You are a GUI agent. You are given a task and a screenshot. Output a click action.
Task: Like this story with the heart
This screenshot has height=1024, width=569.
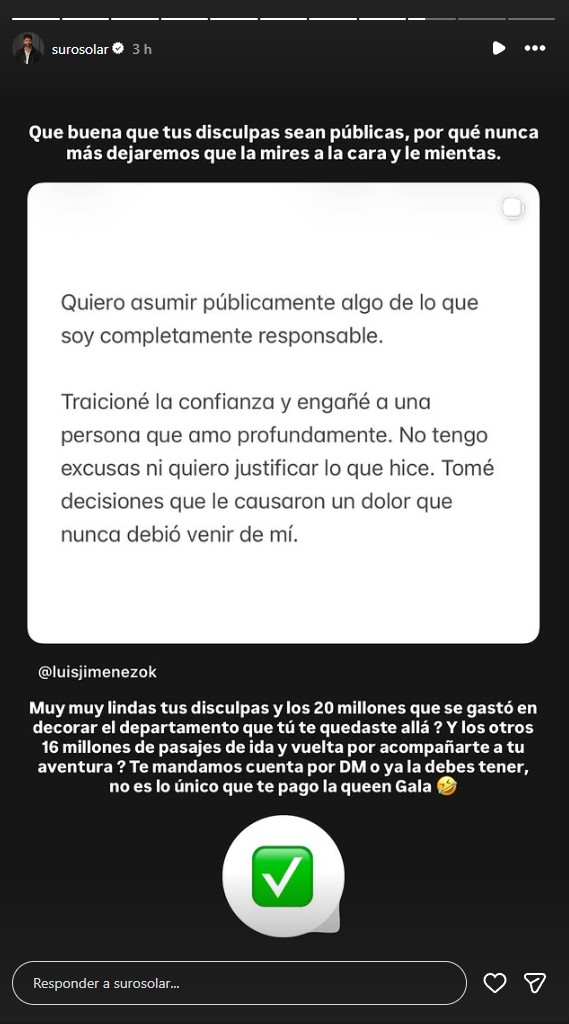pos(495,982)
